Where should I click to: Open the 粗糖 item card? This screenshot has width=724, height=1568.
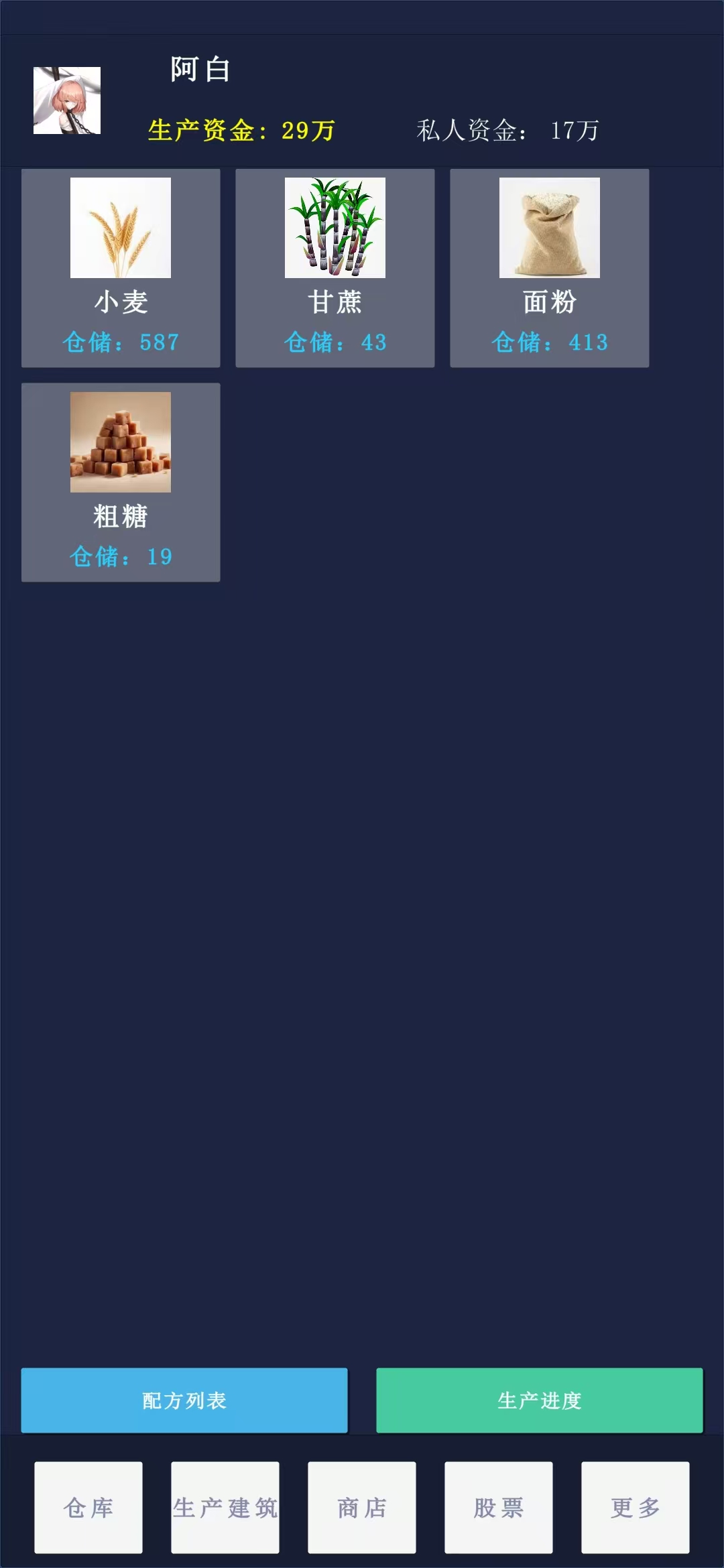pyautogui.click(x=121, y=482)
